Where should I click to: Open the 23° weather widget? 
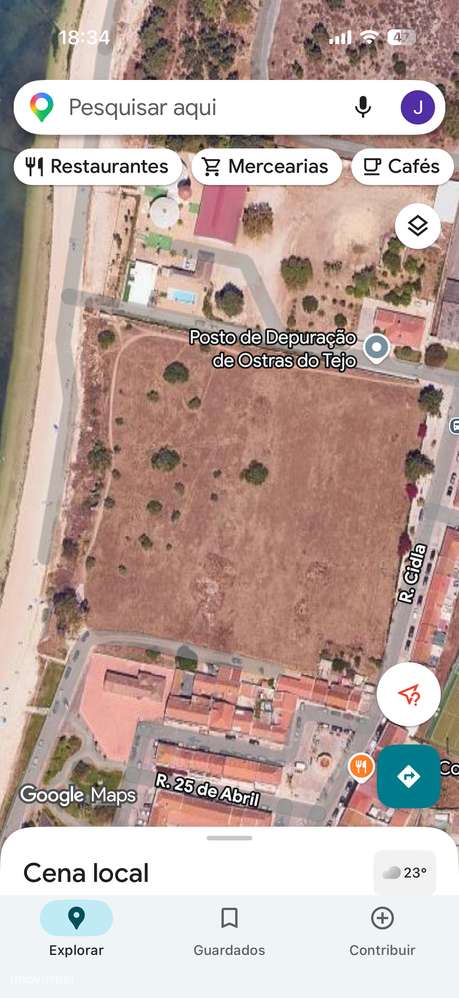pos(405,873)
